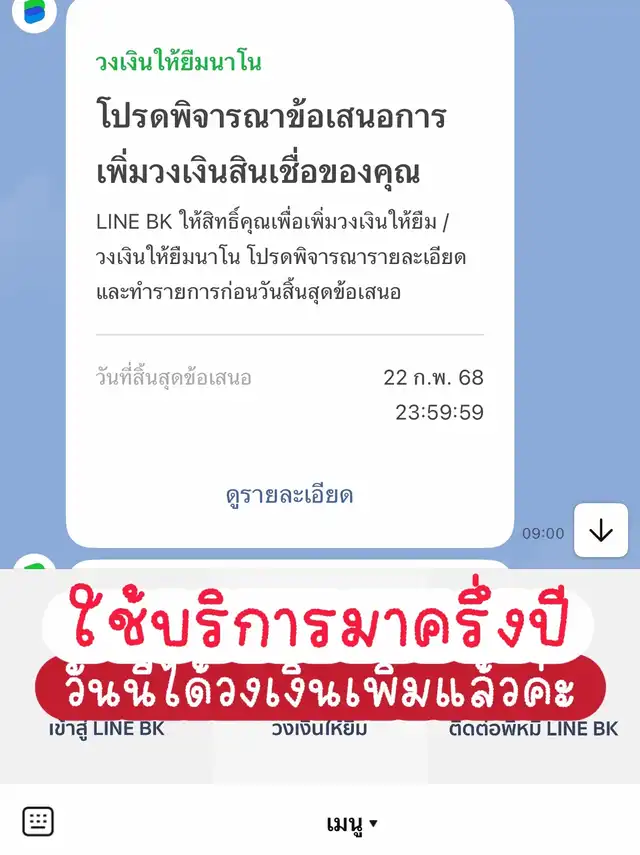Collapse the เมนู rich menu
Image resolution: width=640 pixels, height=855 pixels.
[352, 823]
